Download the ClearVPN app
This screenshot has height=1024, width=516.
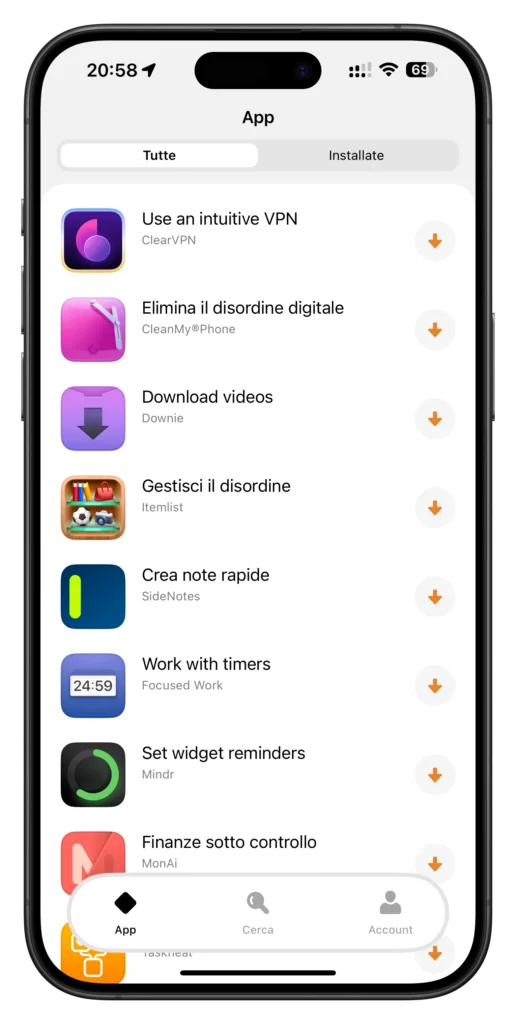(435, 241)
